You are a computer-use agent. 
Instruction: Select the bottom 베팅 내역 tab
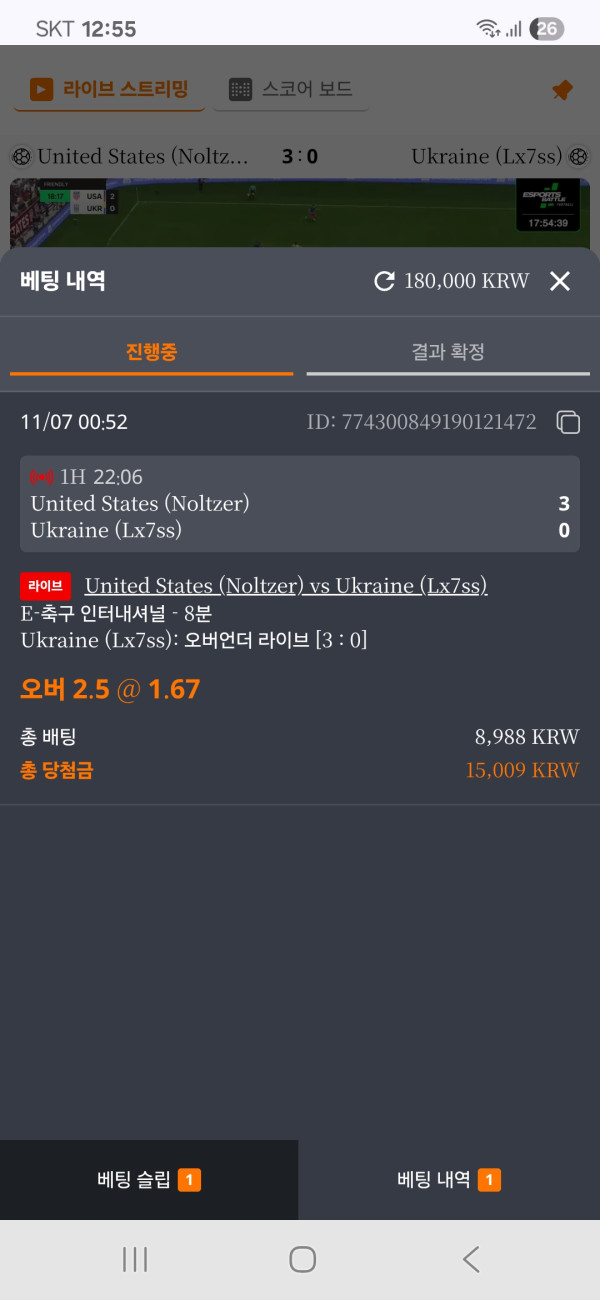[x=448, y=1180]
